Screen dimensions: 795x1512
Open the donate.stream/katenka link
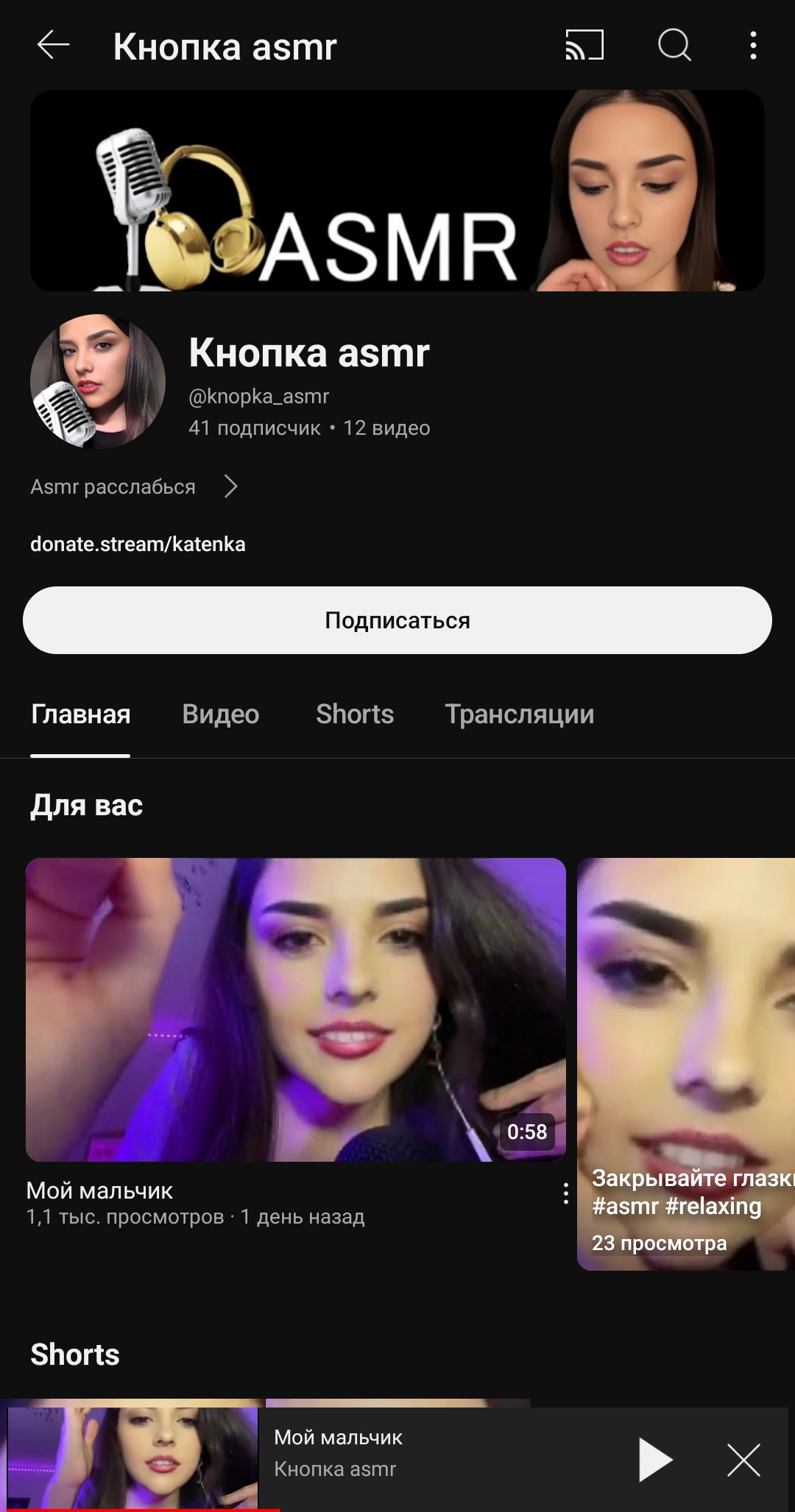138,544
